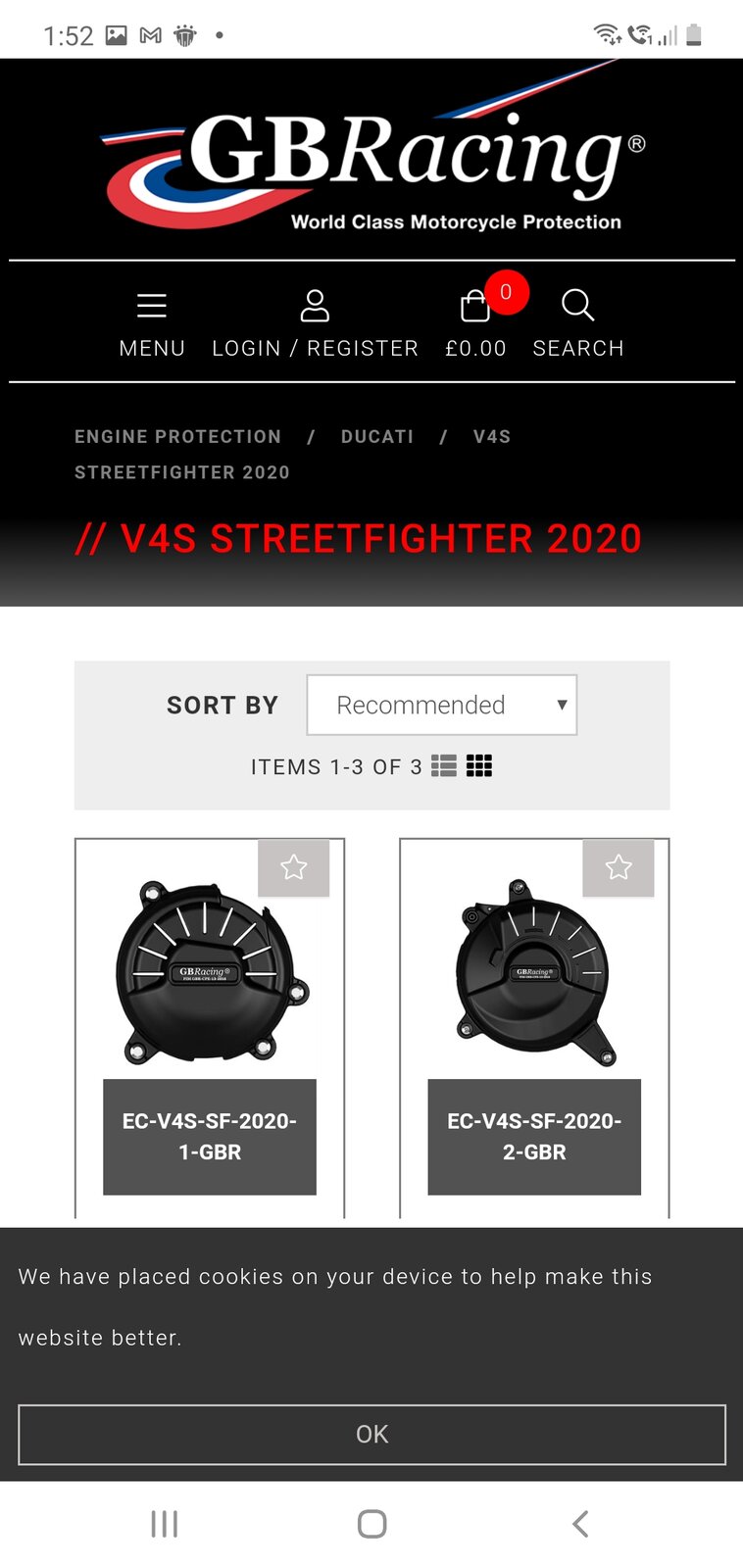The image size is (743, 1568).
Task: Open the shopping basket
Action: pyautogui.click(x=475, y=322)
